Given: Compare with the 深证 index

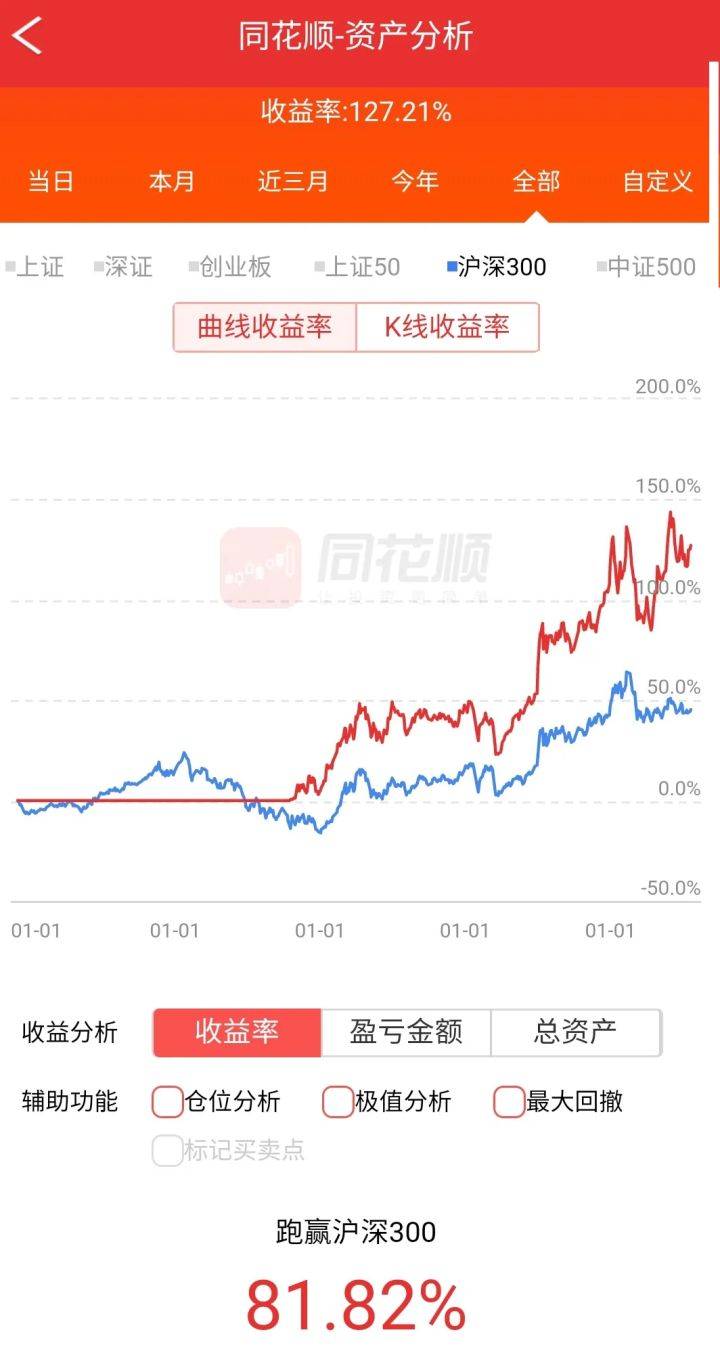Looking at the screenshot, I should point(123,267).
